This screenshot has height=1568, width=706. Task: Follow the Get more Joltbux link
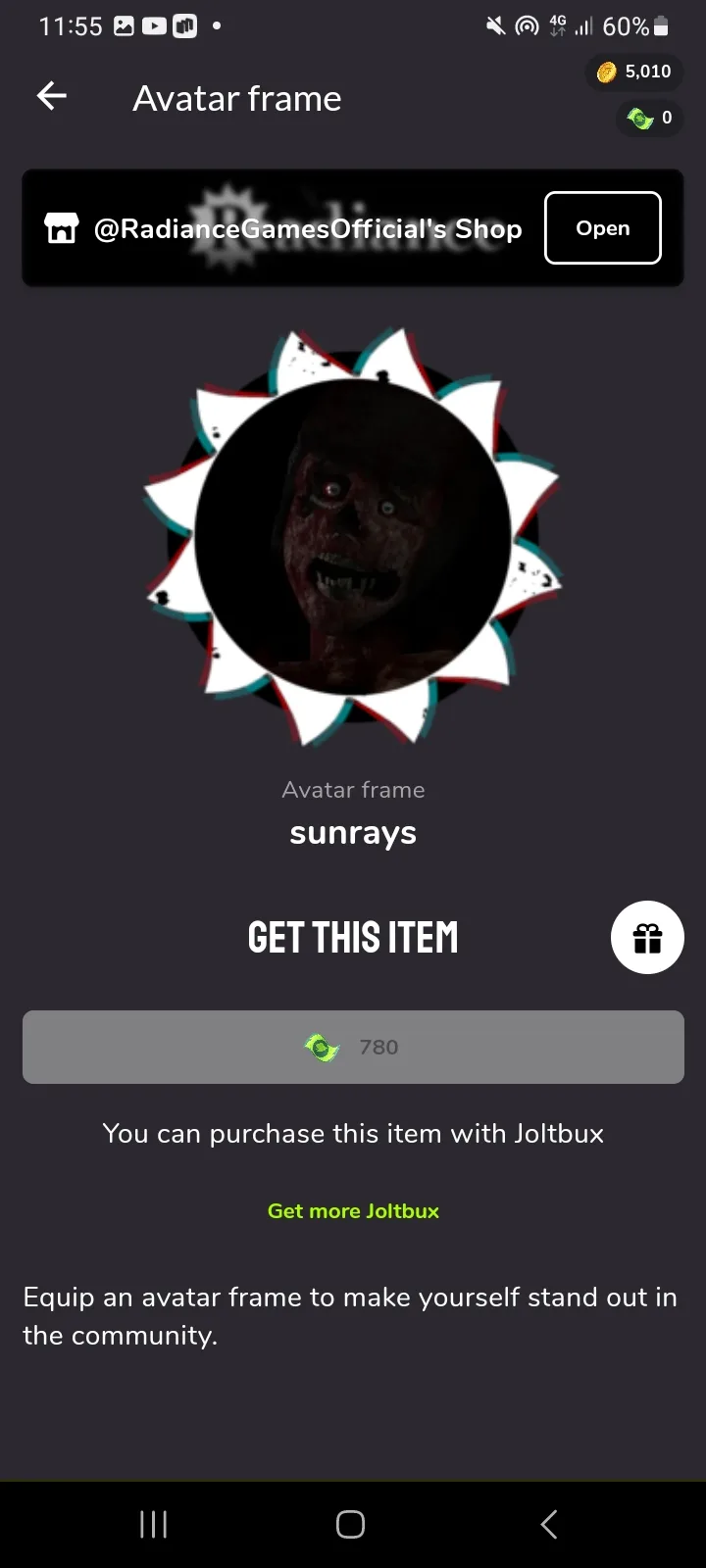pos(353,1211)
